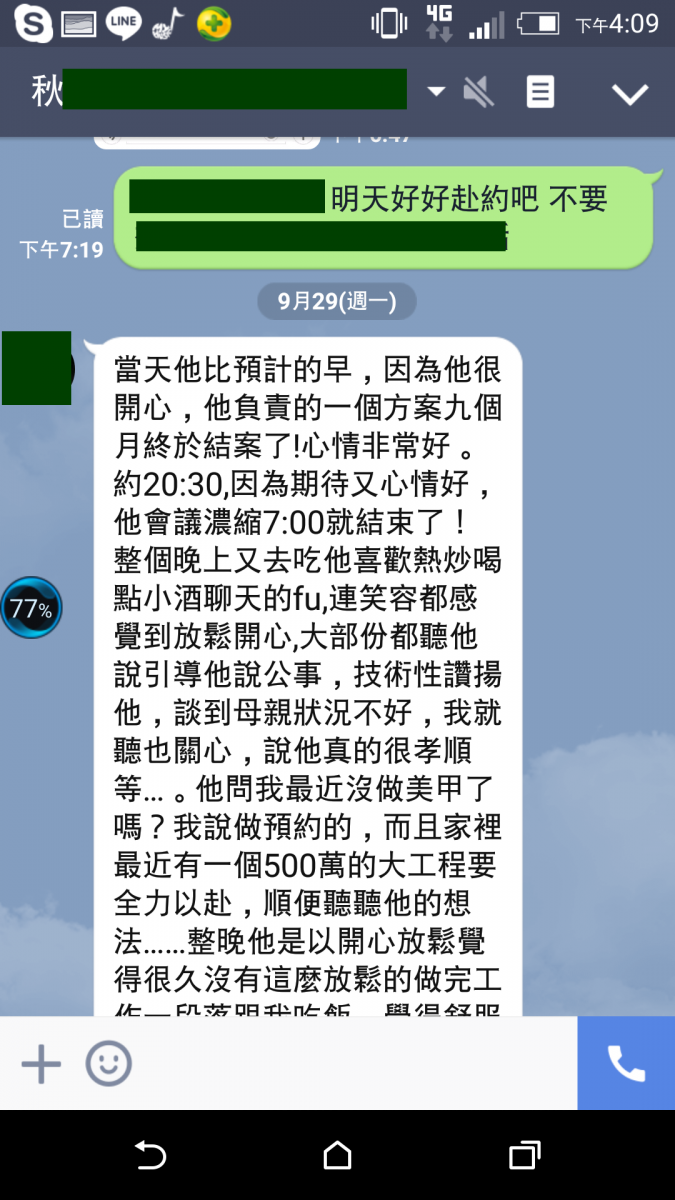675x1200 pixels.
Task: Go back using the system back button
Action: tap(150, 1156)
